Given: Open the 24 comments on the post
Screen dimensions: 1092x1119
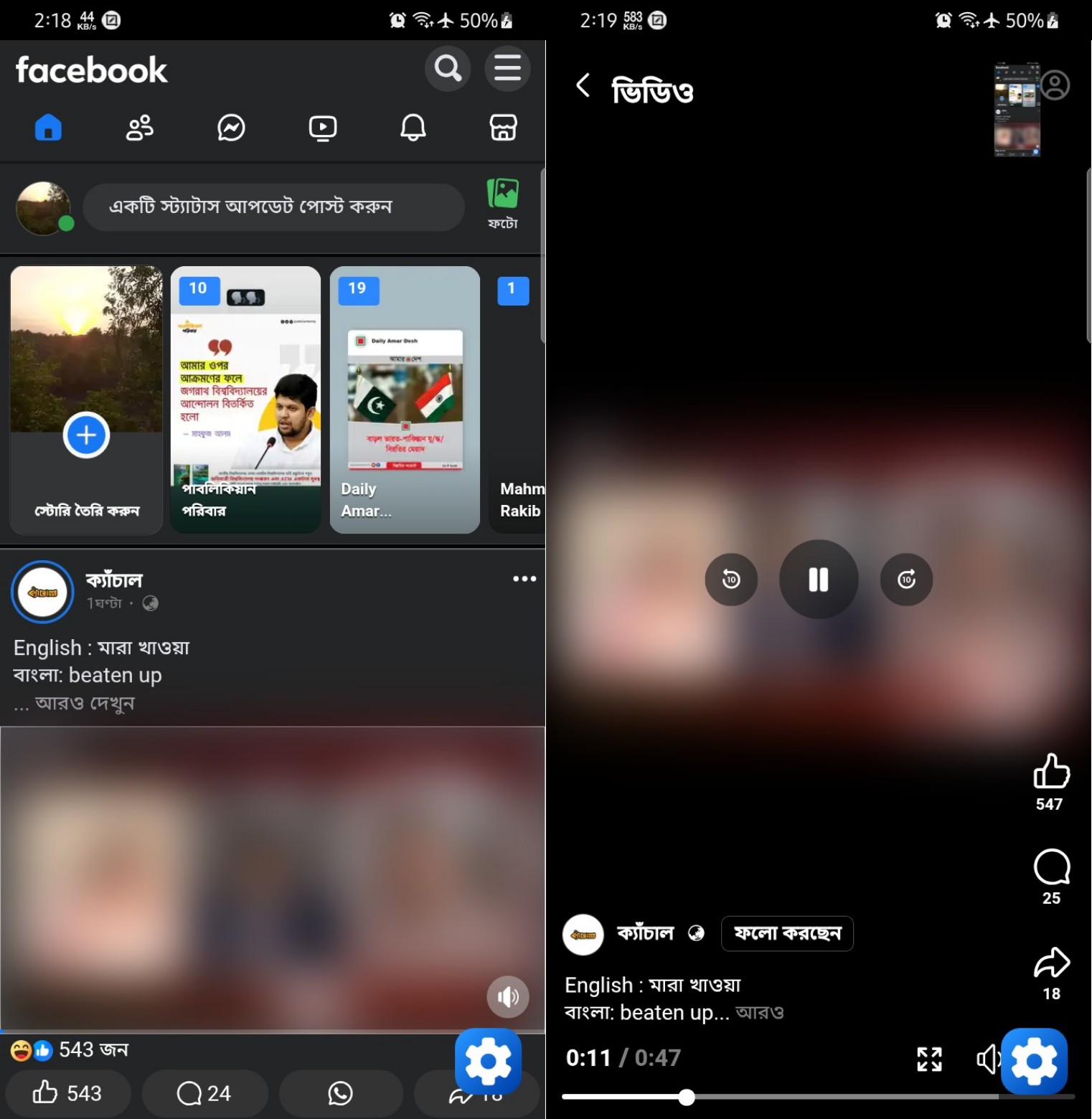Looking at the screenshot, I should click(204, 1093).
